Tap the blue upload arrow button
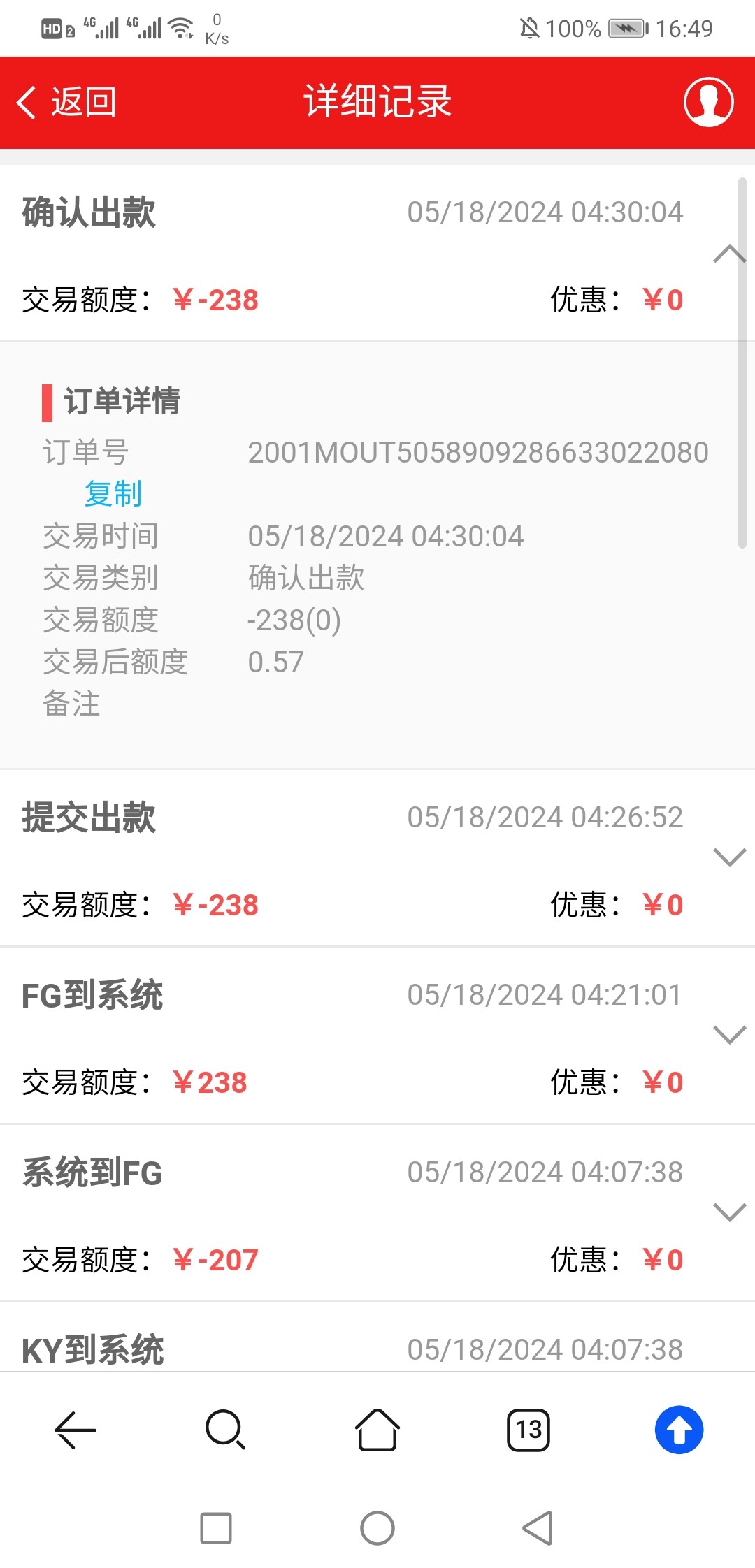Screen dimensions: 755x1568 (679, 1430)
